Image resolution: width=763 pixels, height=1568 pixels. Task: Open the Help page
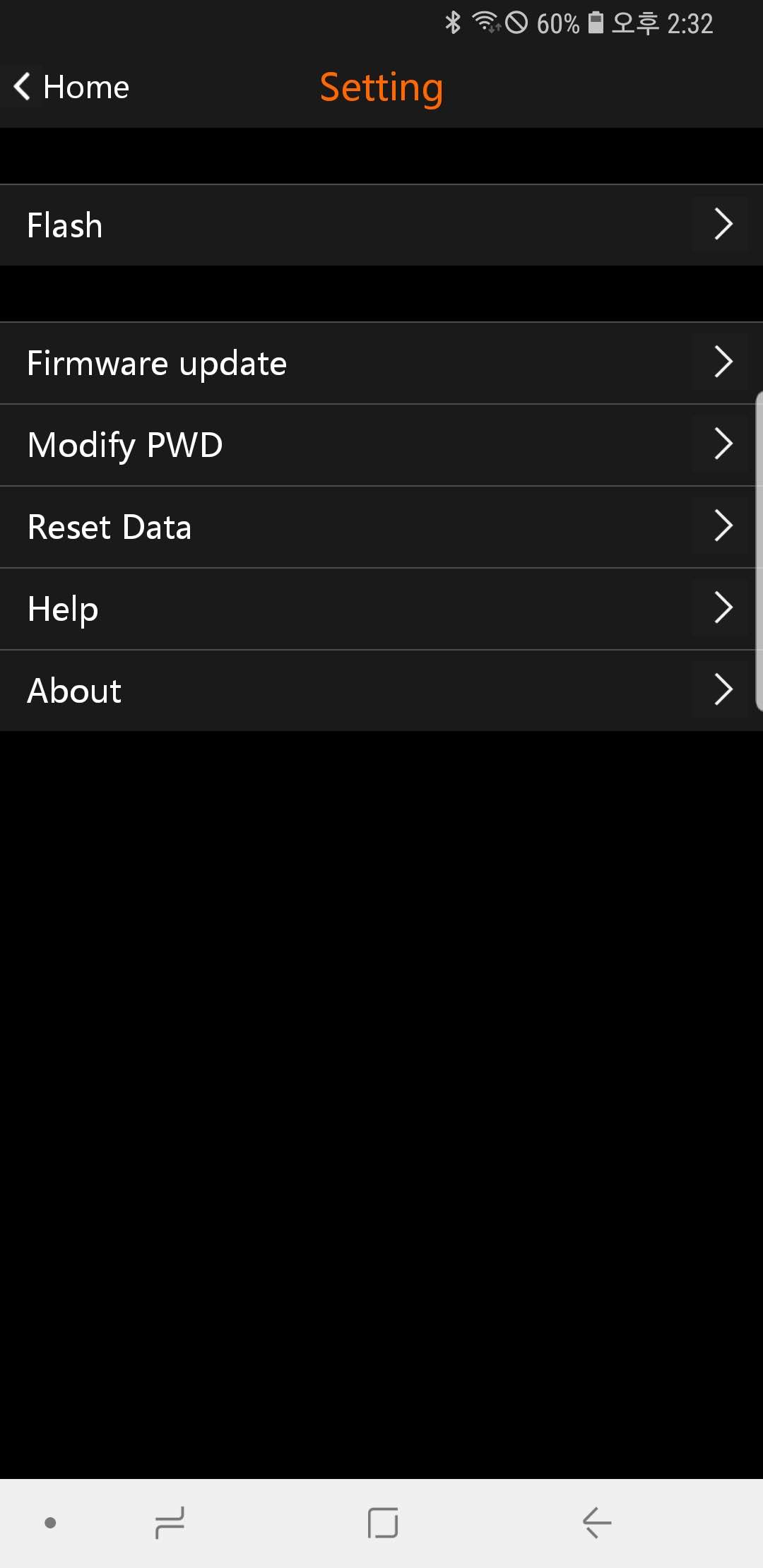[x=381, y=609]
